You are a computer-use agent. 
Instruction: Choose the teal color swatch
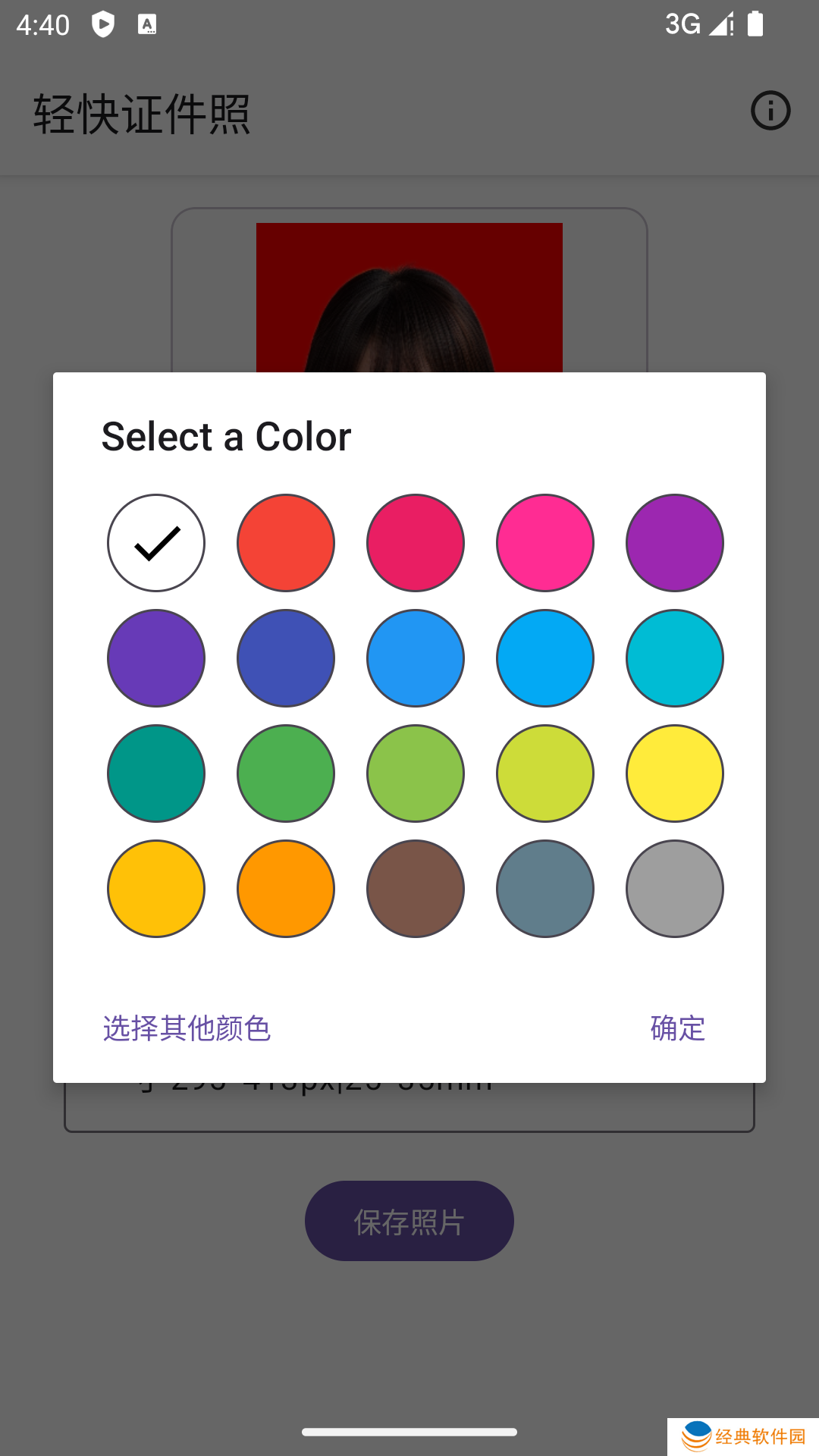156,773
